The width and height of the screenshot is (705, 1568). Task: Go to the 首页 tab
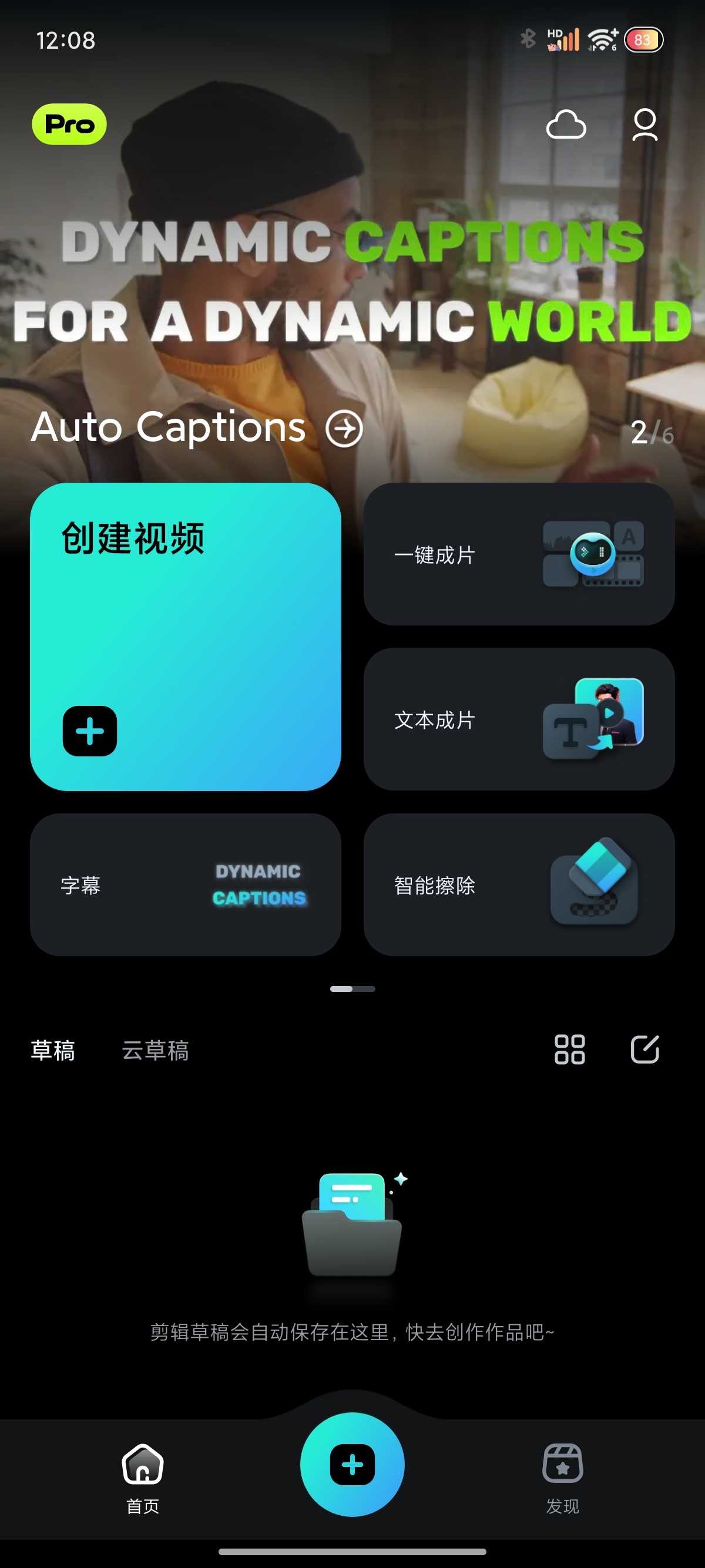[142, 1478]
